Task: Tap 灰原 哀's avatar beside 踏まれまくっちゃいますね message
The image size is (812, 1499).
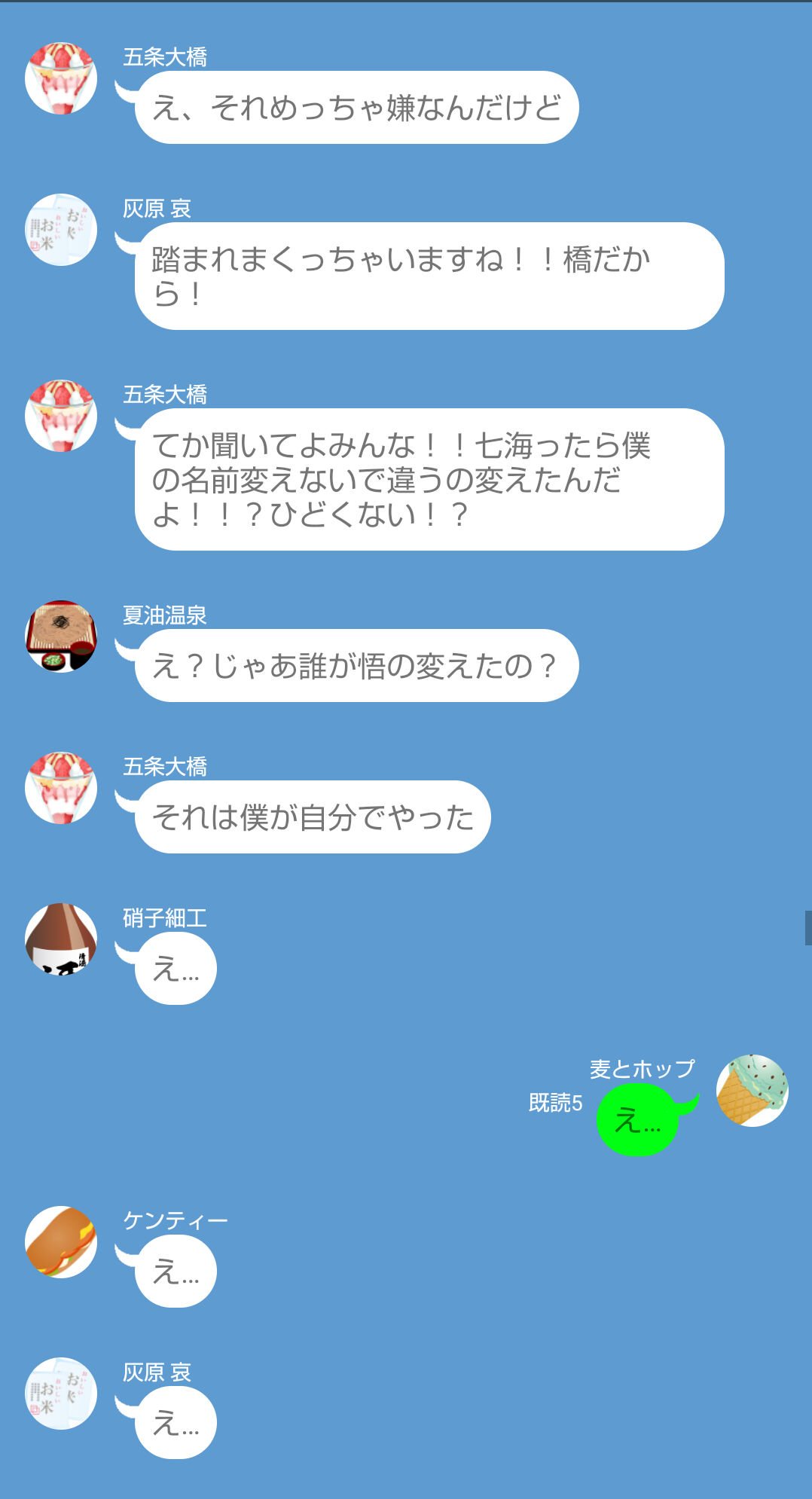Action: tap(61, 229)
